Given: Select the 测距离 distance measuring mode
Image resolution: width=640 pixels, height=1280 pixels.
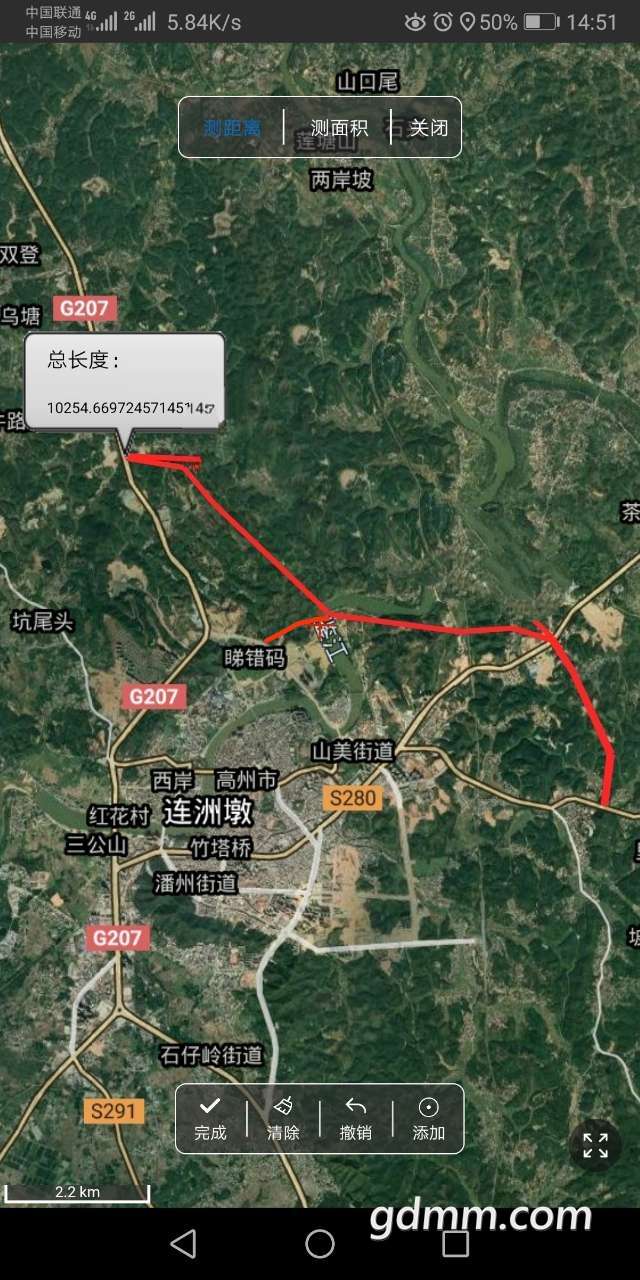Looking at the screenshot, I should pos(232,127).
